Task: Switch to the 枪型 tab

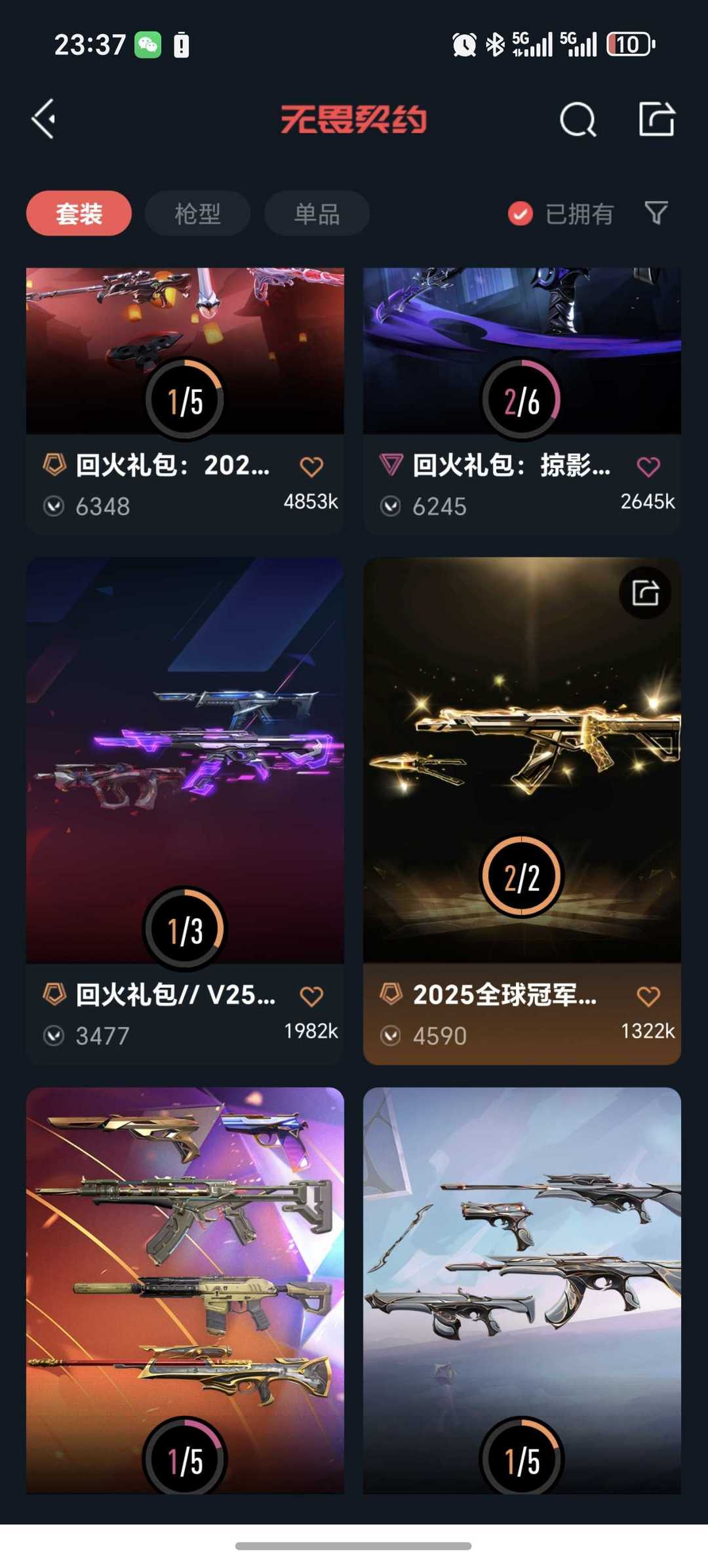Action: (197, 214)
